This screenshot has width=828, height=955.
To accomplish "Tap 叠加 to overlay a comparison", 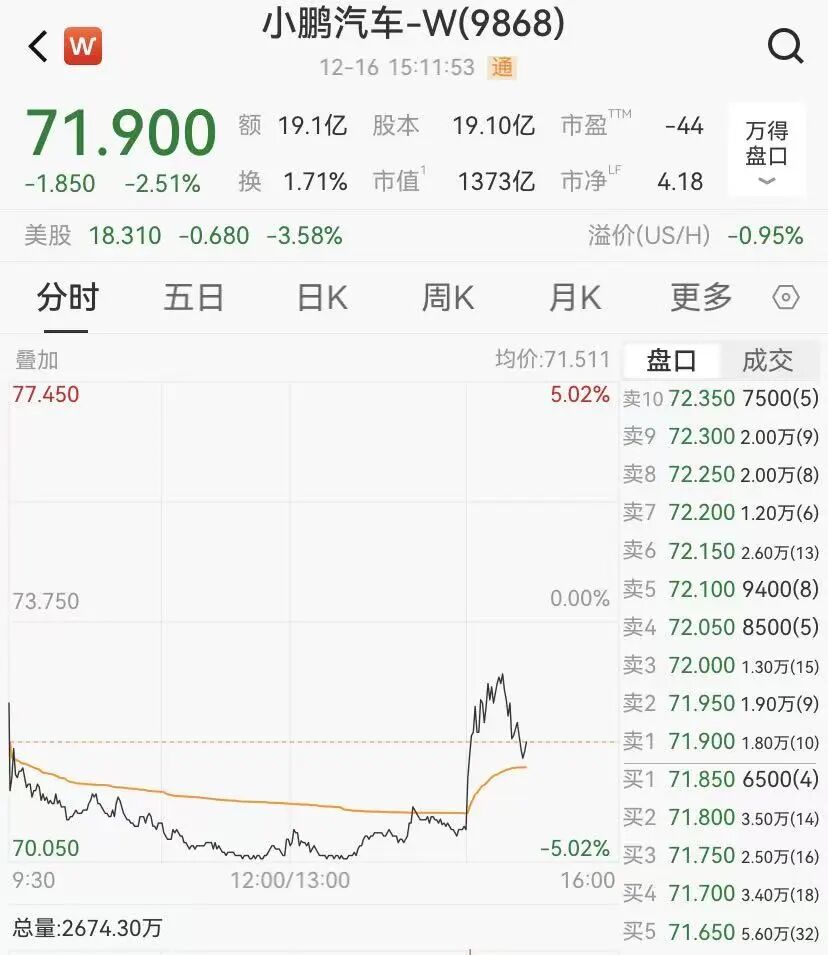I will click(x=37, y=360).
